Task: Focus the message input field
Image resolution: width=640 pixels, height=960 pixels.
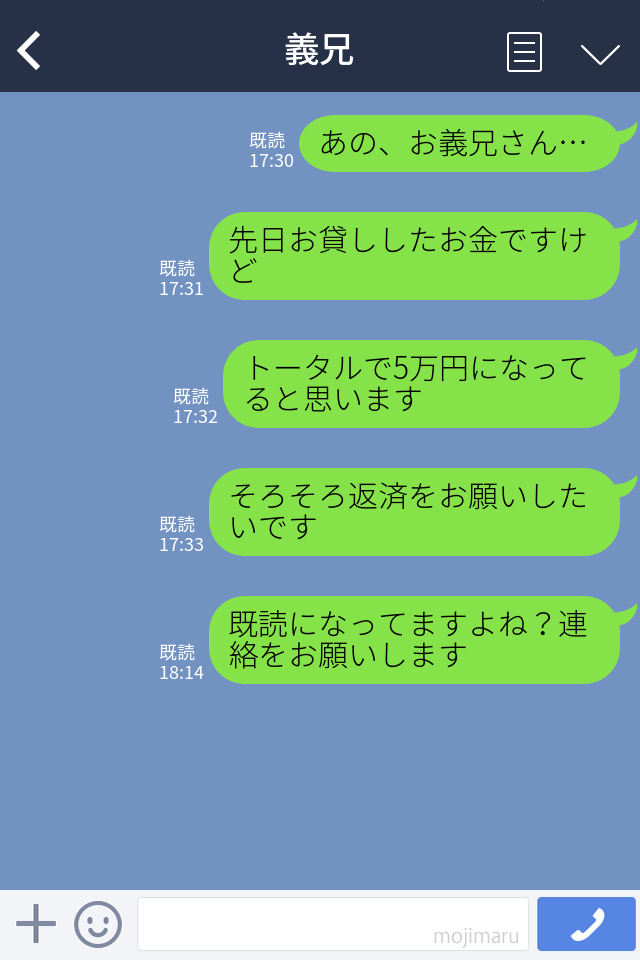Action: [332, 924]
